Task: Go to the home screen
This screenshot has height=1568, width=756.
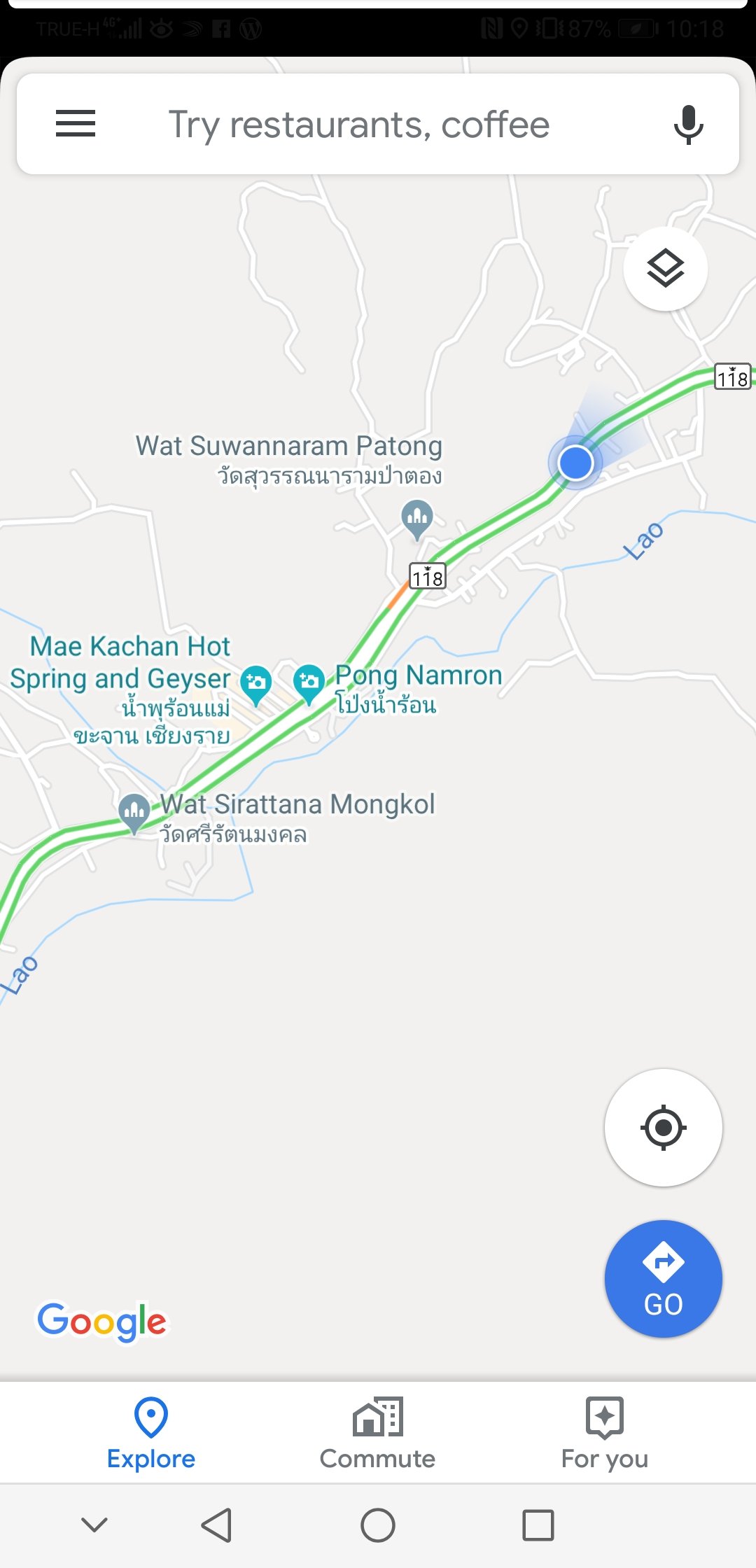Action: (x=378, y=1525)
